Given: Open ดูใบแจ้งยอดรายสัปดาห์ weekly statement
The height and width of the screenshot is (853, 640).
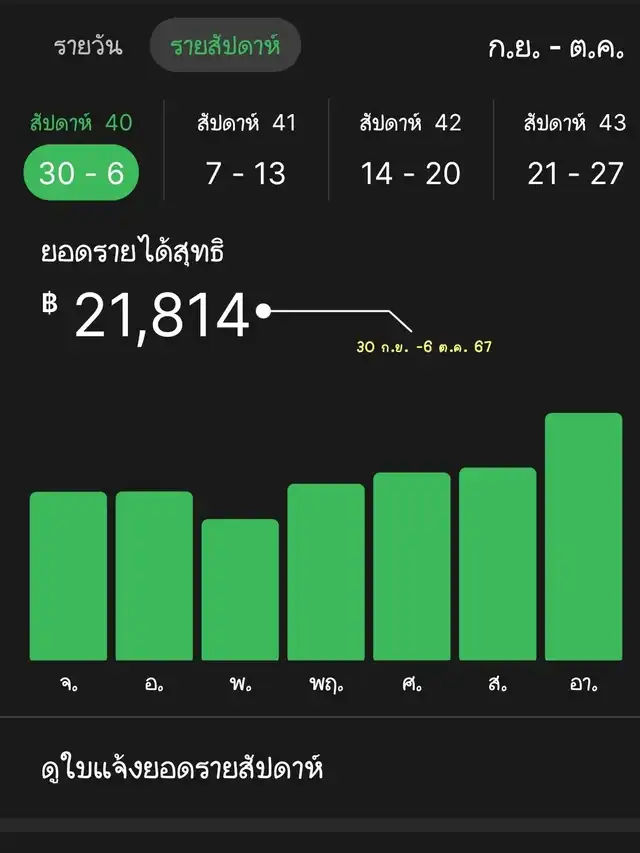Looking at the screenshot, I should point(180,769).
